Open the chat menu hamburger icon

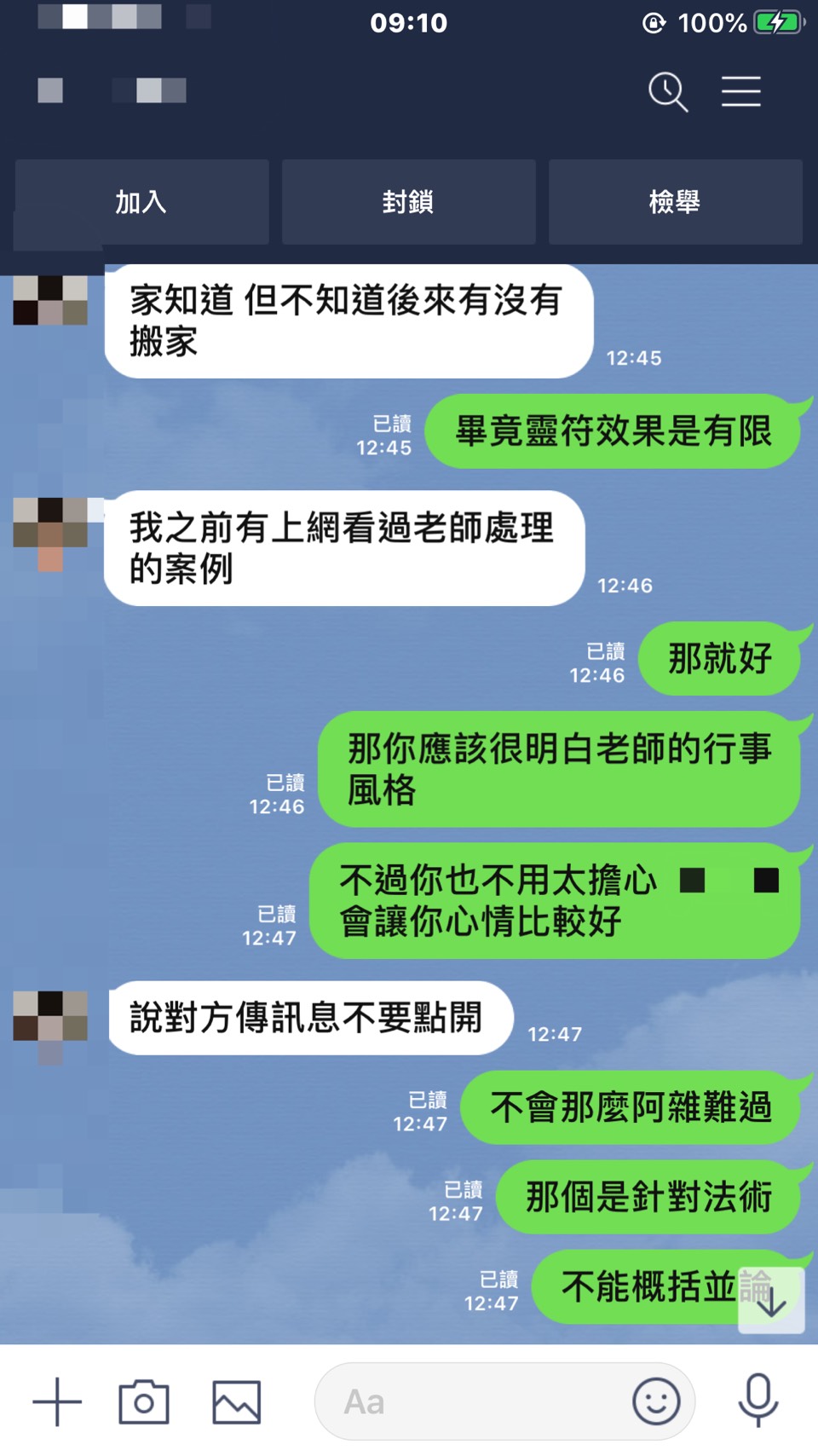[x=740, y=91]
